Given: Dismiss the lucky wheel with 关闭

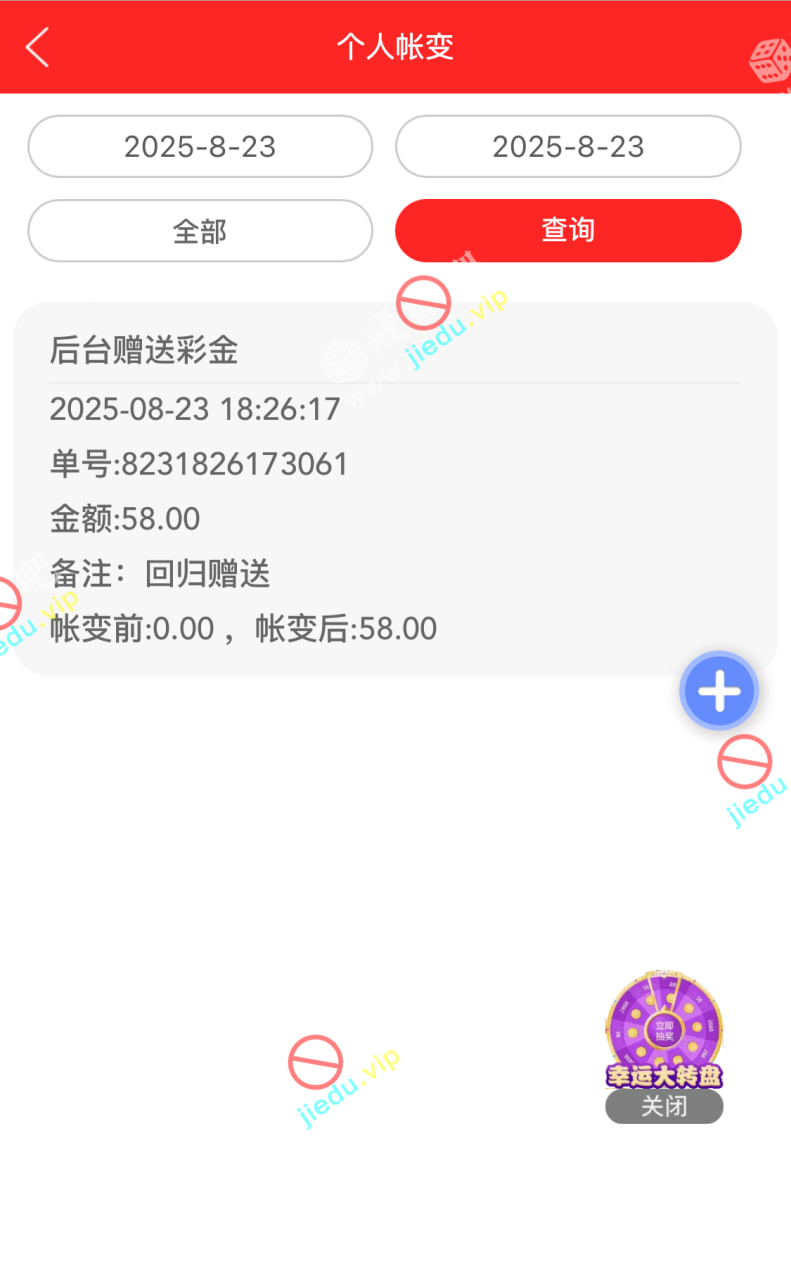Looking at the screenshot, I should (664, 1107).
